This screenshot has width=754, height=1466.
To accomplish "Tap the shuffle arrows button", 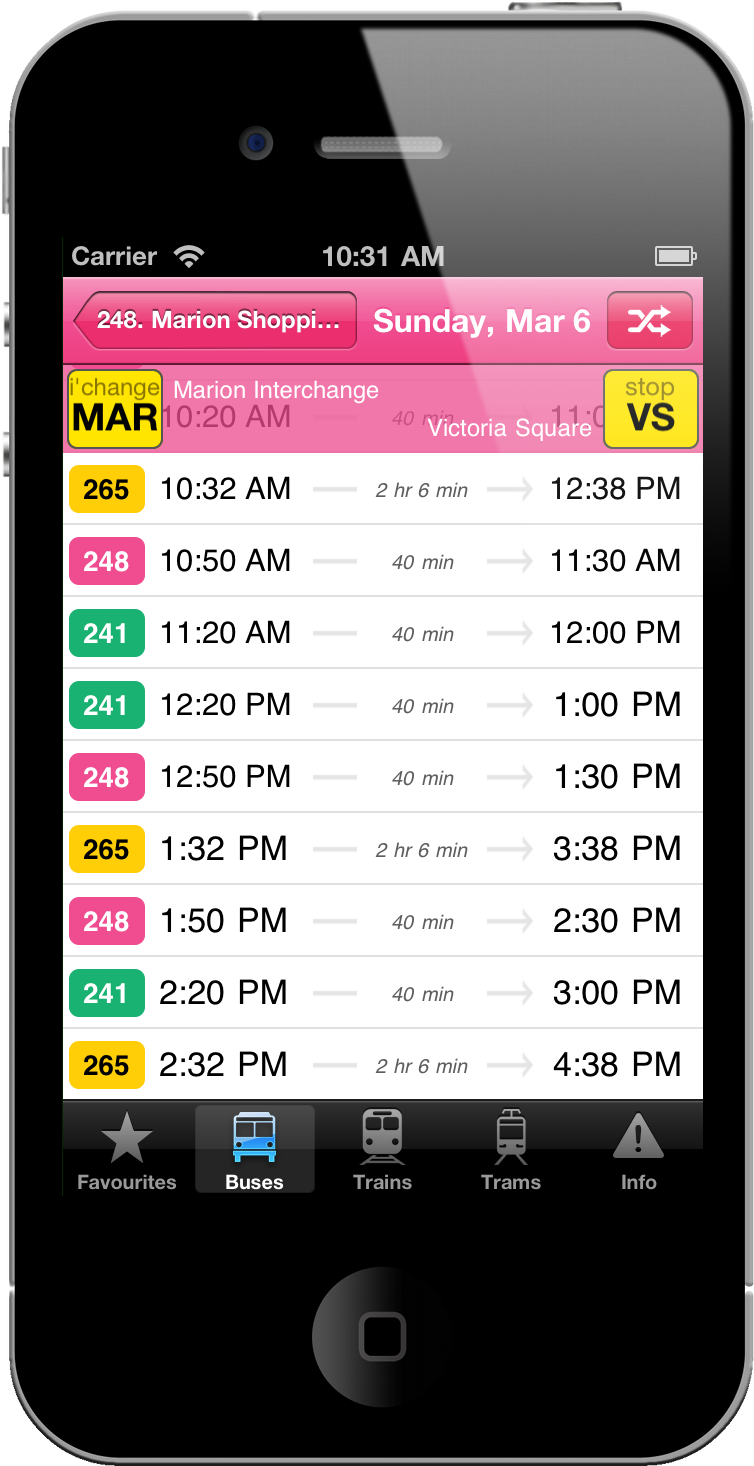I will (649, 320).
